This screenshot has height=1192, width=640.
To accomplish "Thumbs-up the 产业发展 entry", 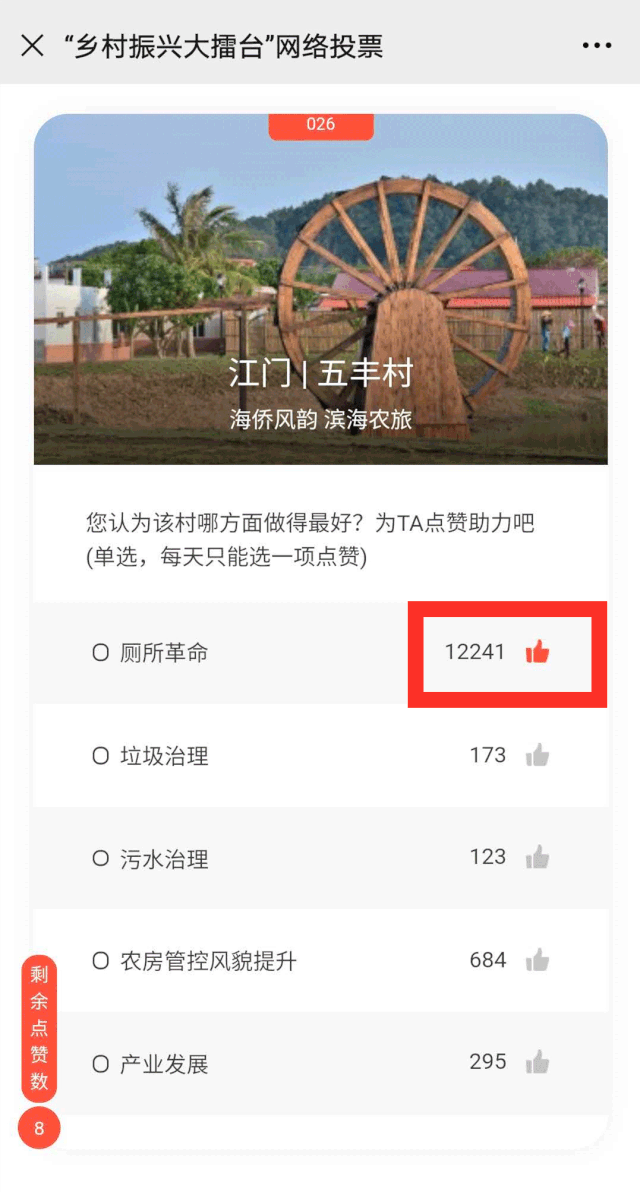I will pos(537,1062).
